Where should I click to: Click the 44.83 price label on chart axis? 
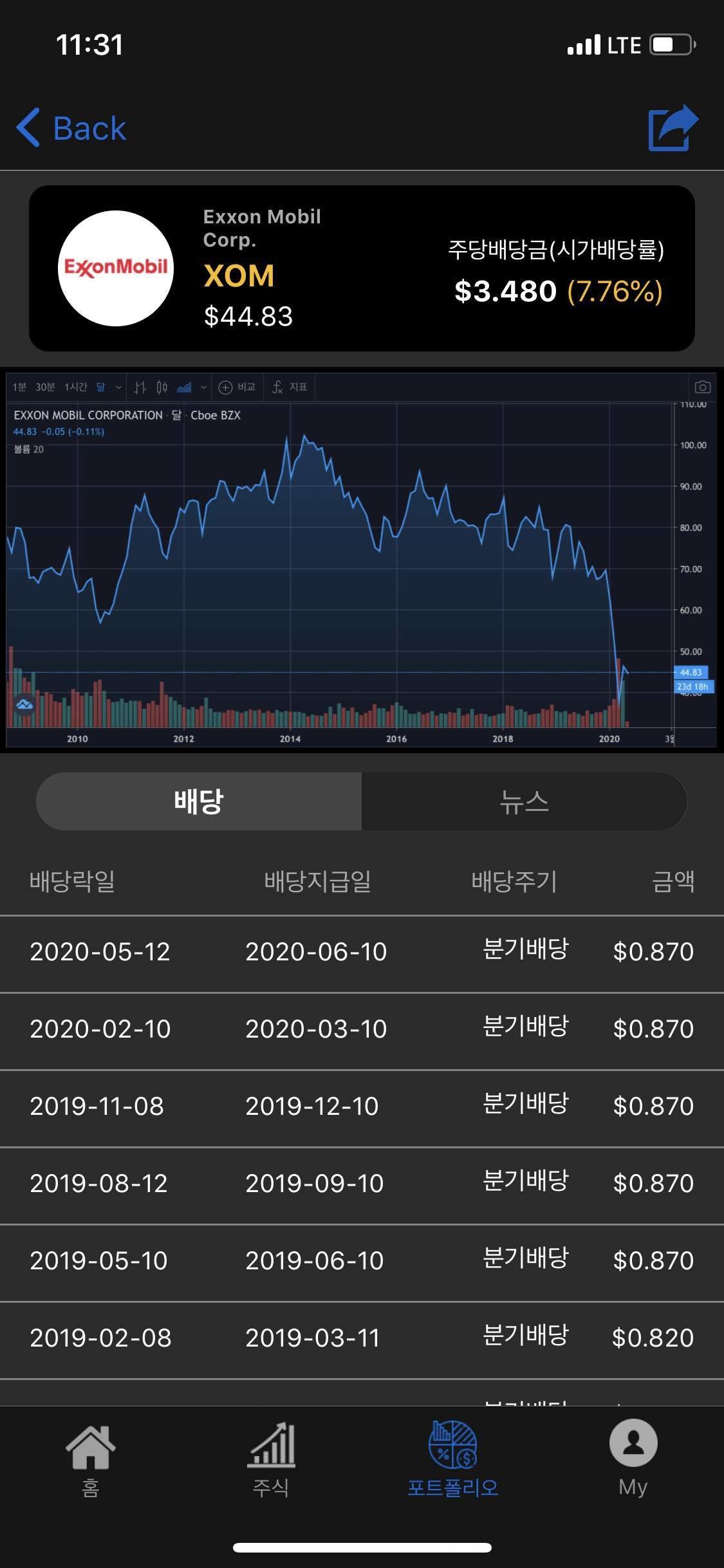click(x=692, y=671)
